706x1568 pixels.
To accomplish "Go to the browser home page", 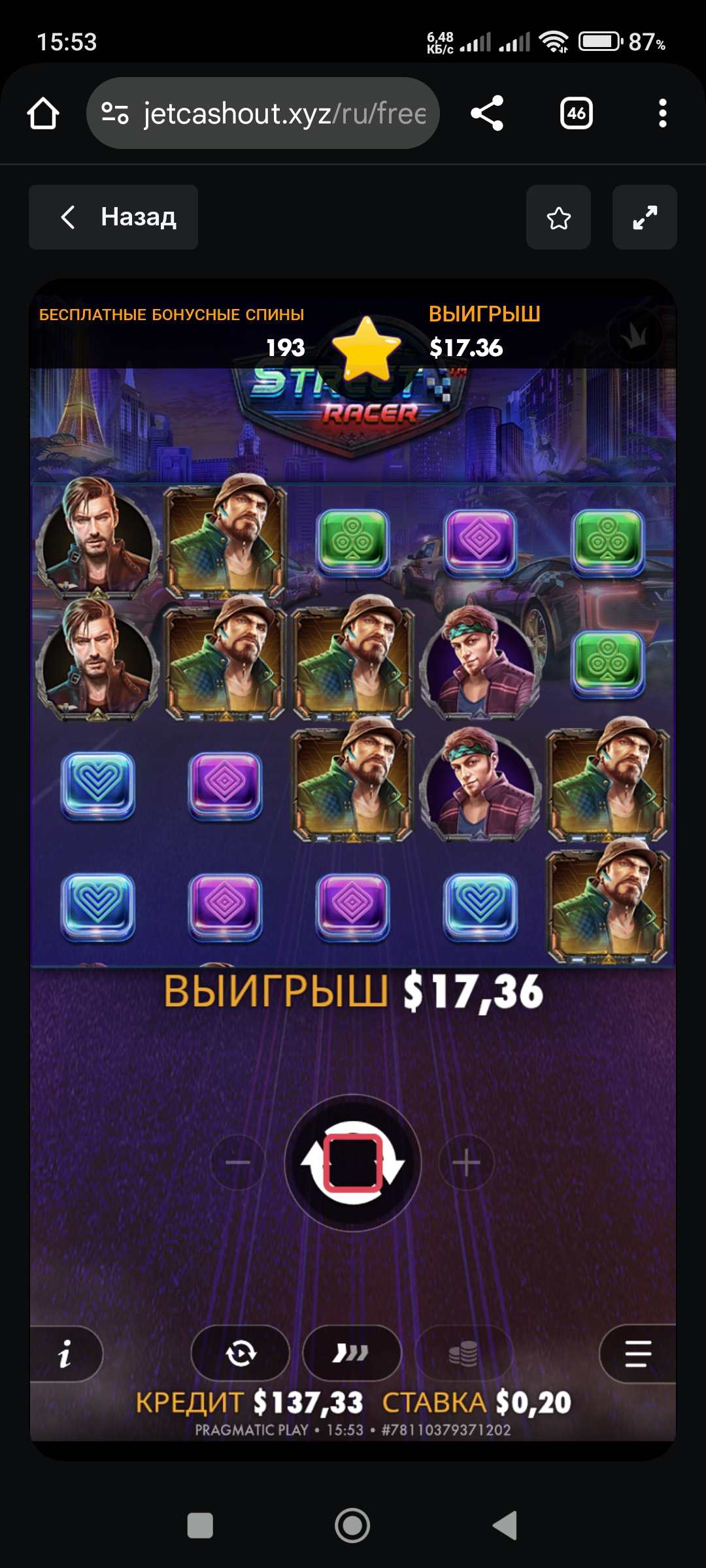I will (43, 114).
